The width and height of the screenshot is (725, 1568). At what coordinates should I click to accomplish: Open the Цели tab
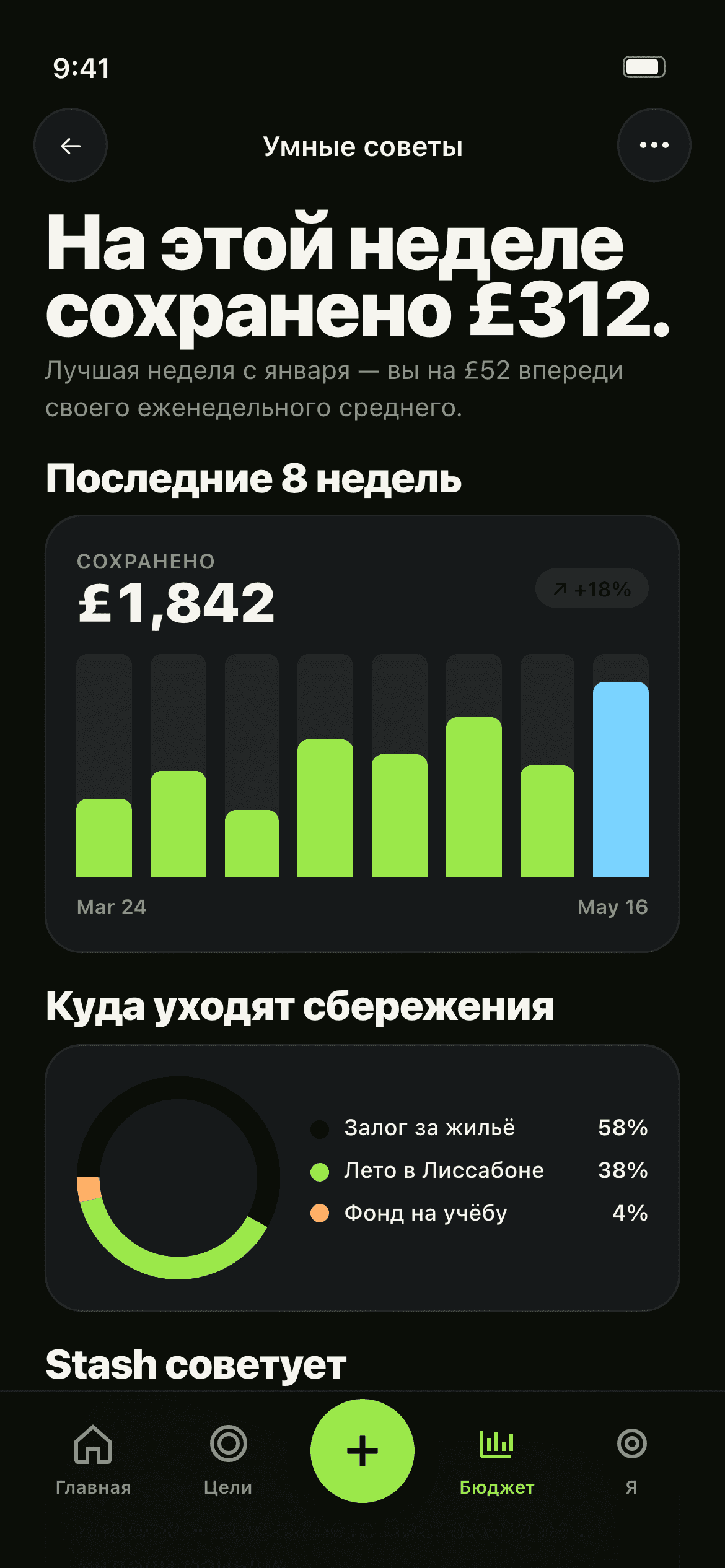click(228, 1460)
